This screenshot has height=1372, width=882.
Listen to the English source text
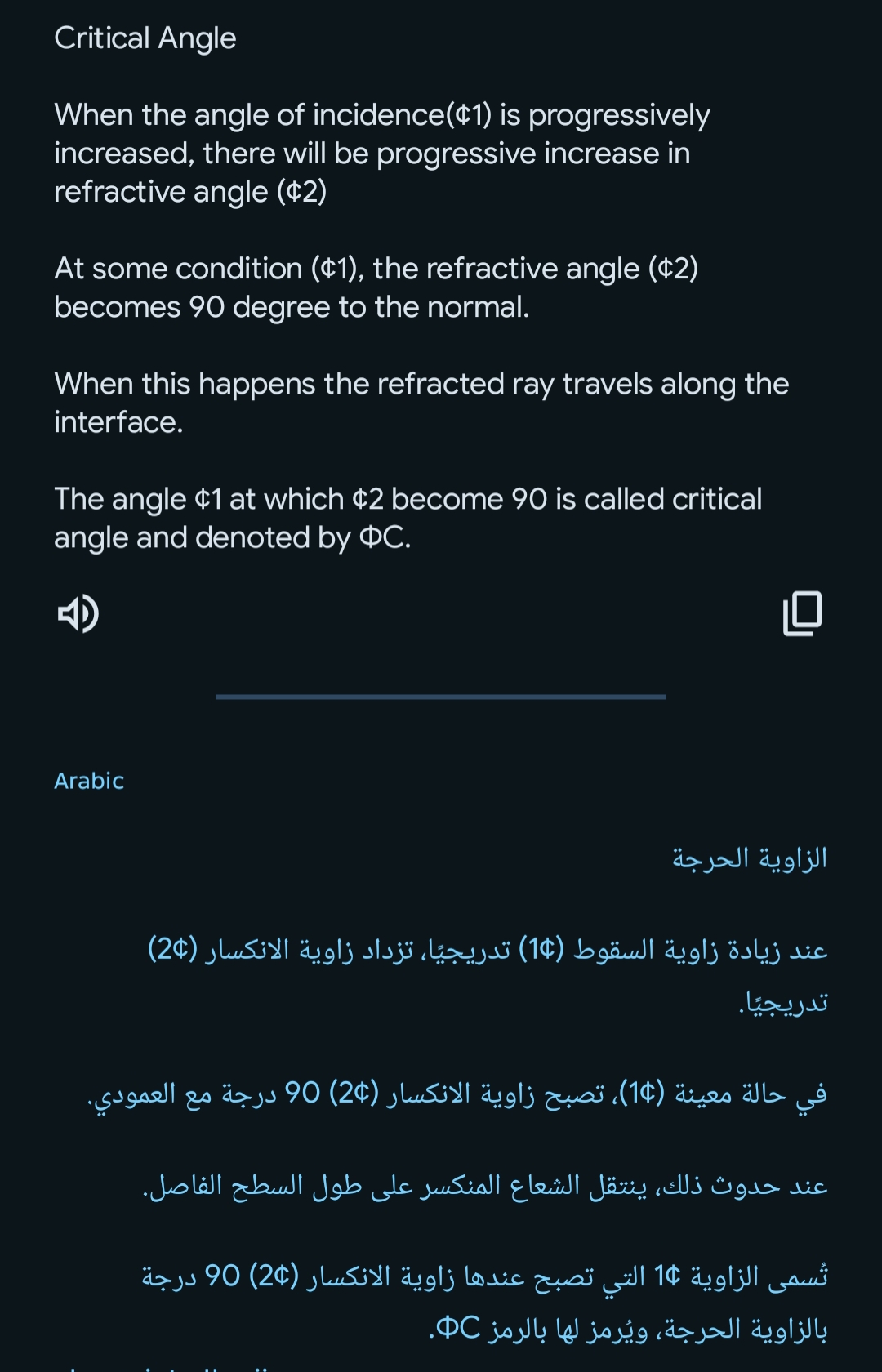point(78,613)
